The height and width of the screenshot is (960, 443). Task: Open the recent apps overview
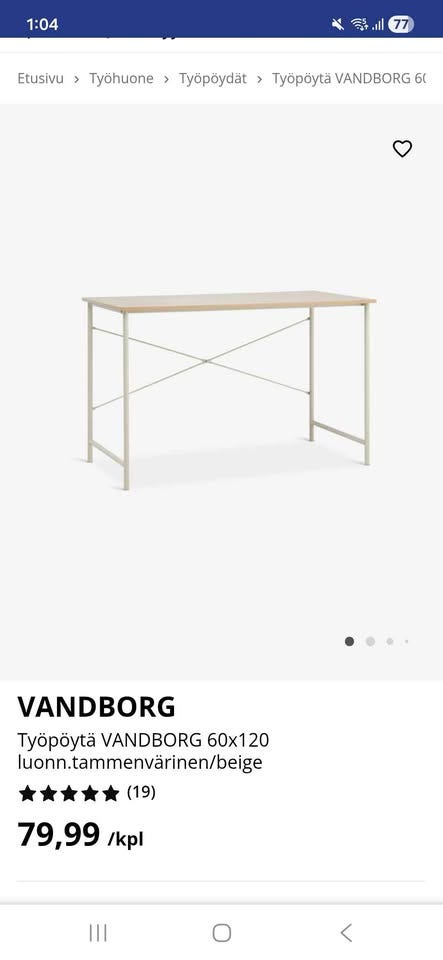98,933
